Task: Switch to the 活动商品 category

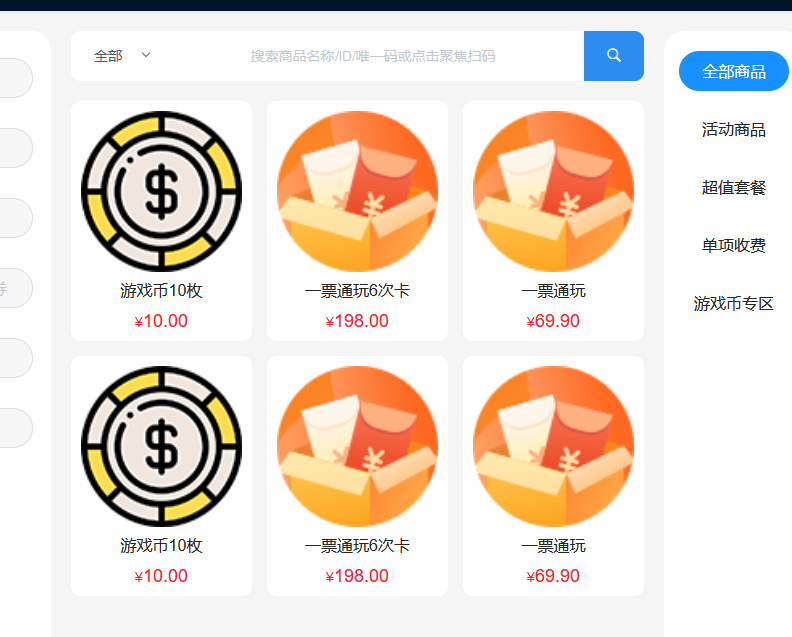Action: 733,130
